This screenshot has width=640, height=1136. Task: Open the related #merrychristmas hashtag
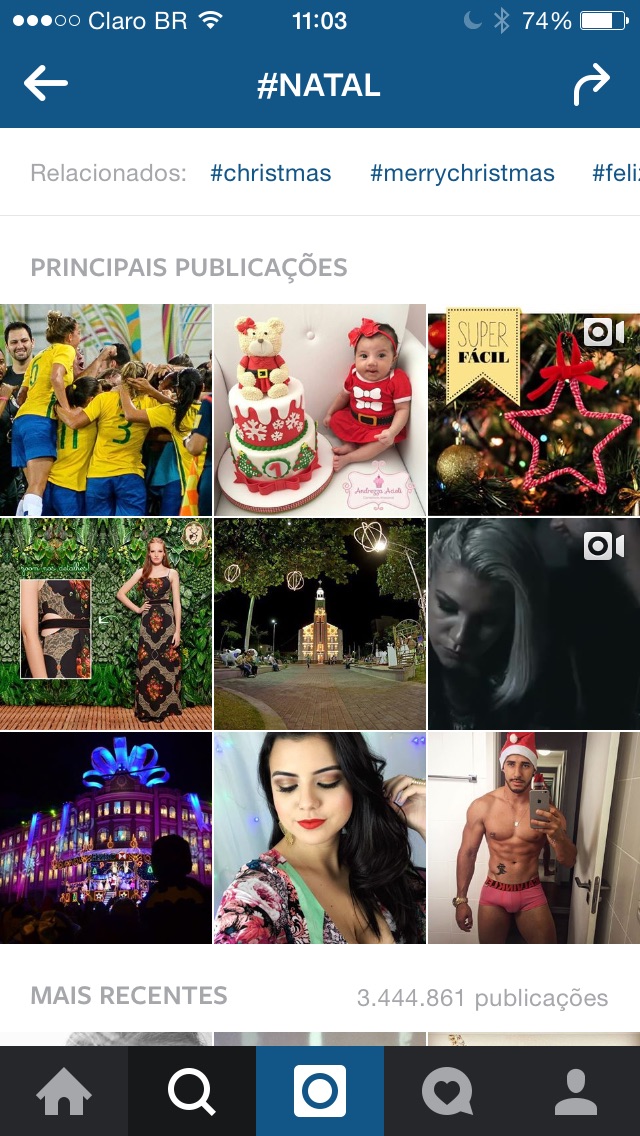coord(462,173)
